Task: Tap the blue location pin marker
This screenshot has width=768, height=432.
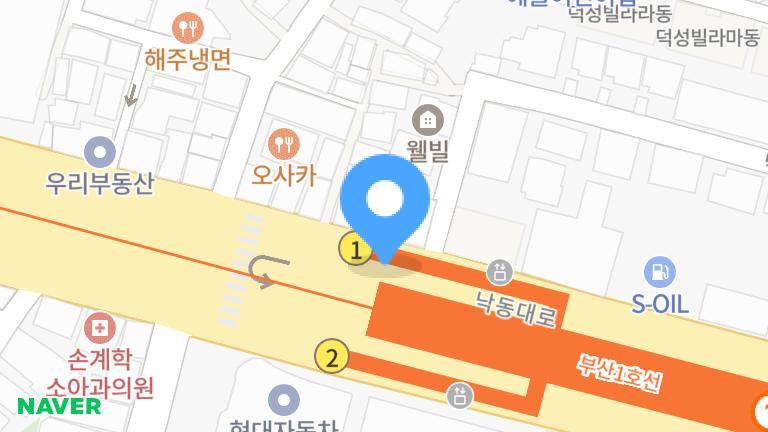Action: 385,203
